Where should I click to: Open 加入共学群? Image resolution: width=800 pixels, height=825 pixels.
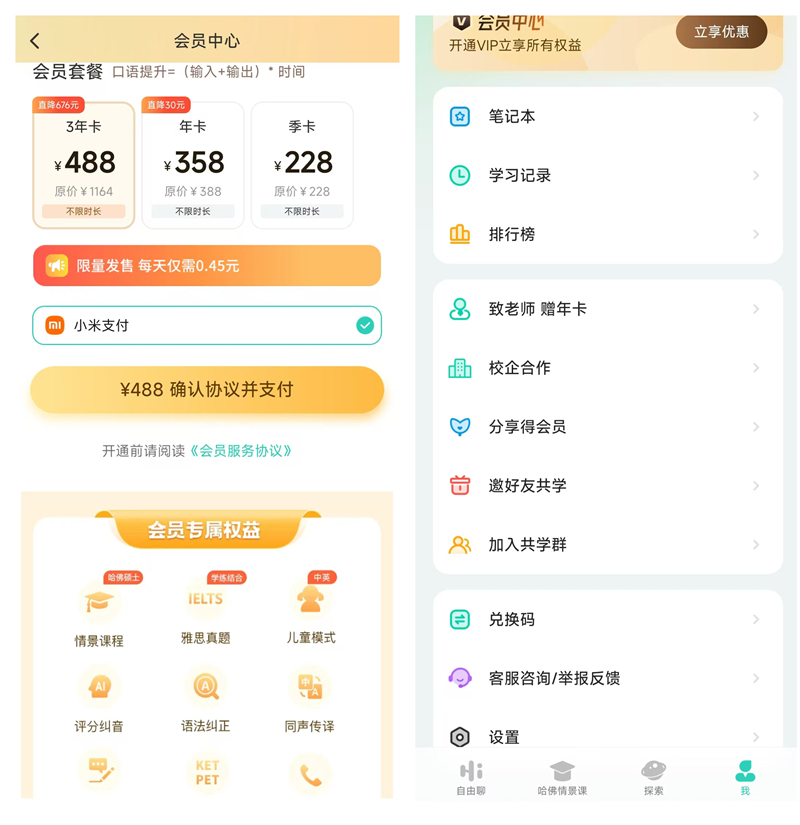coord(607,545)
